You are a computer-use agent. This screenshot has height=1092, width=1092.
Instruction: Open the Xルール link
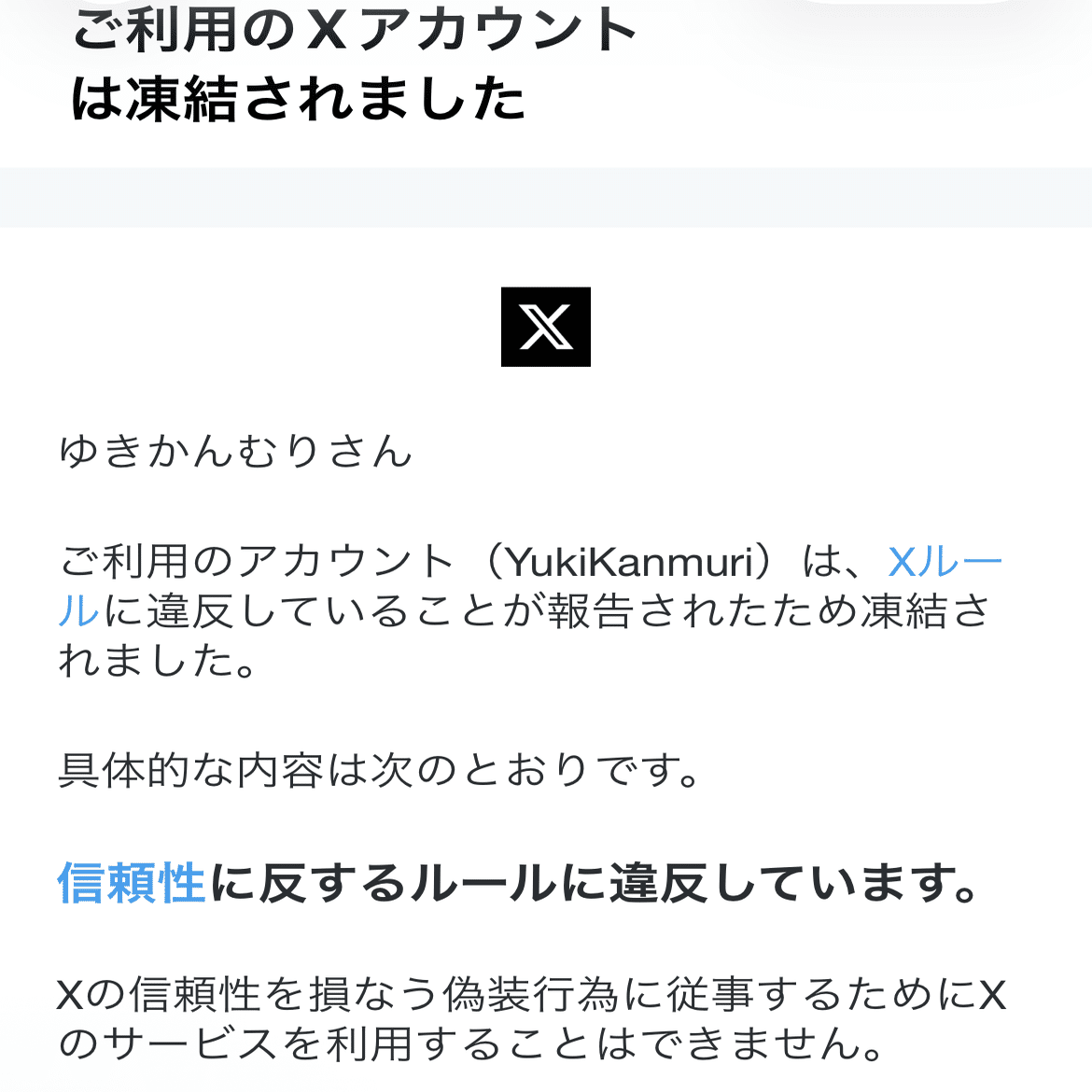[944, 563]
